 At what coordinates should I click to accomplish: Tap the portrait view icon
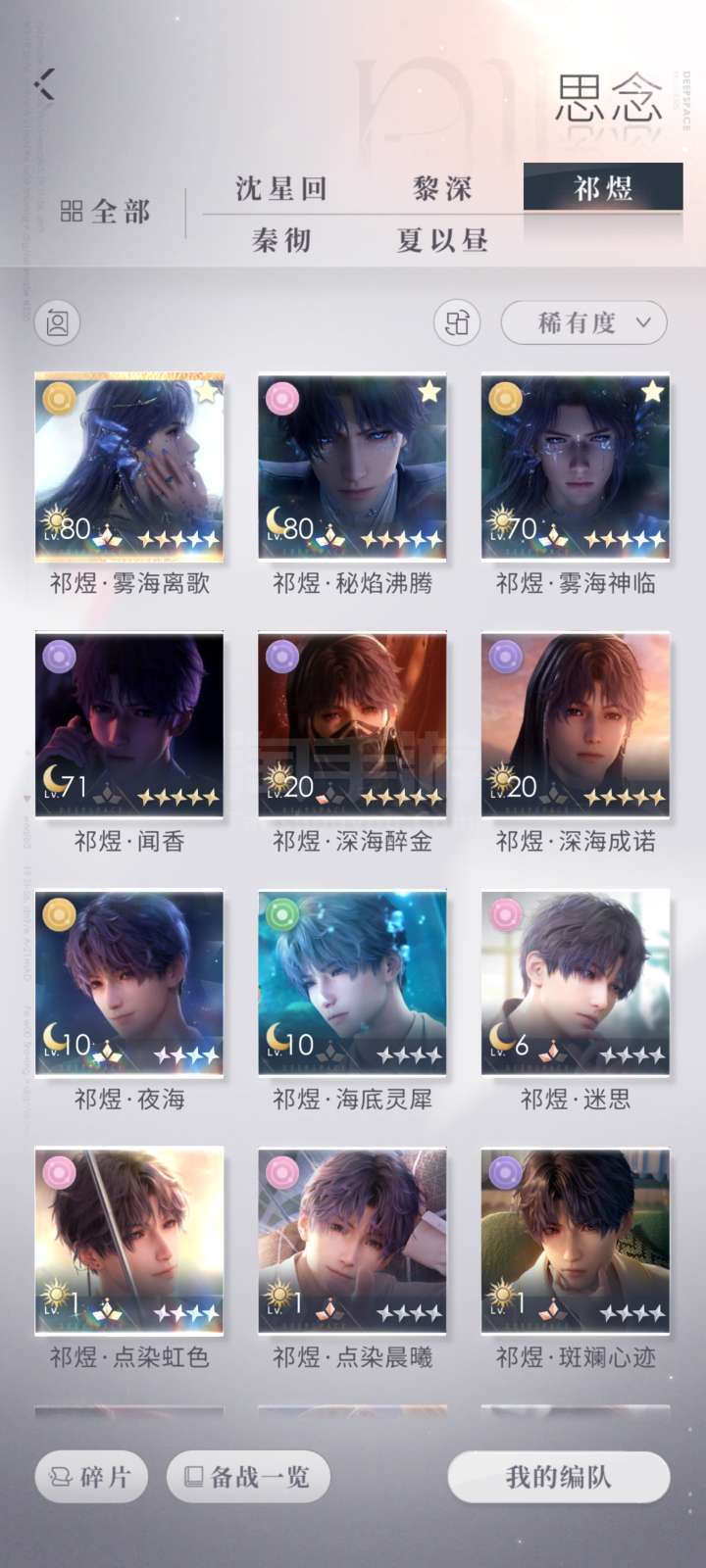tap(58, 322)
